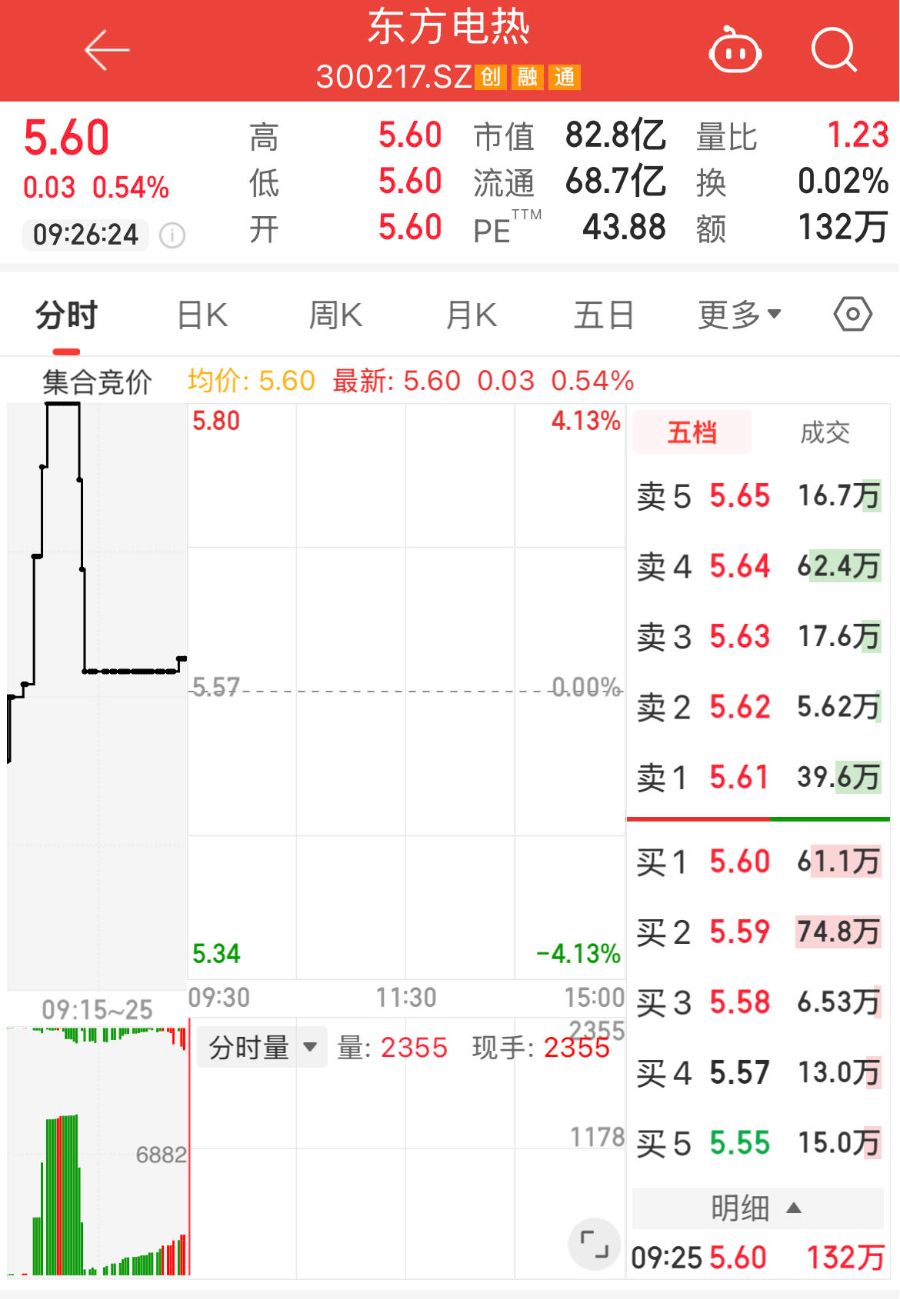Switch to the 周K chart tab

(x=335, y=316)
